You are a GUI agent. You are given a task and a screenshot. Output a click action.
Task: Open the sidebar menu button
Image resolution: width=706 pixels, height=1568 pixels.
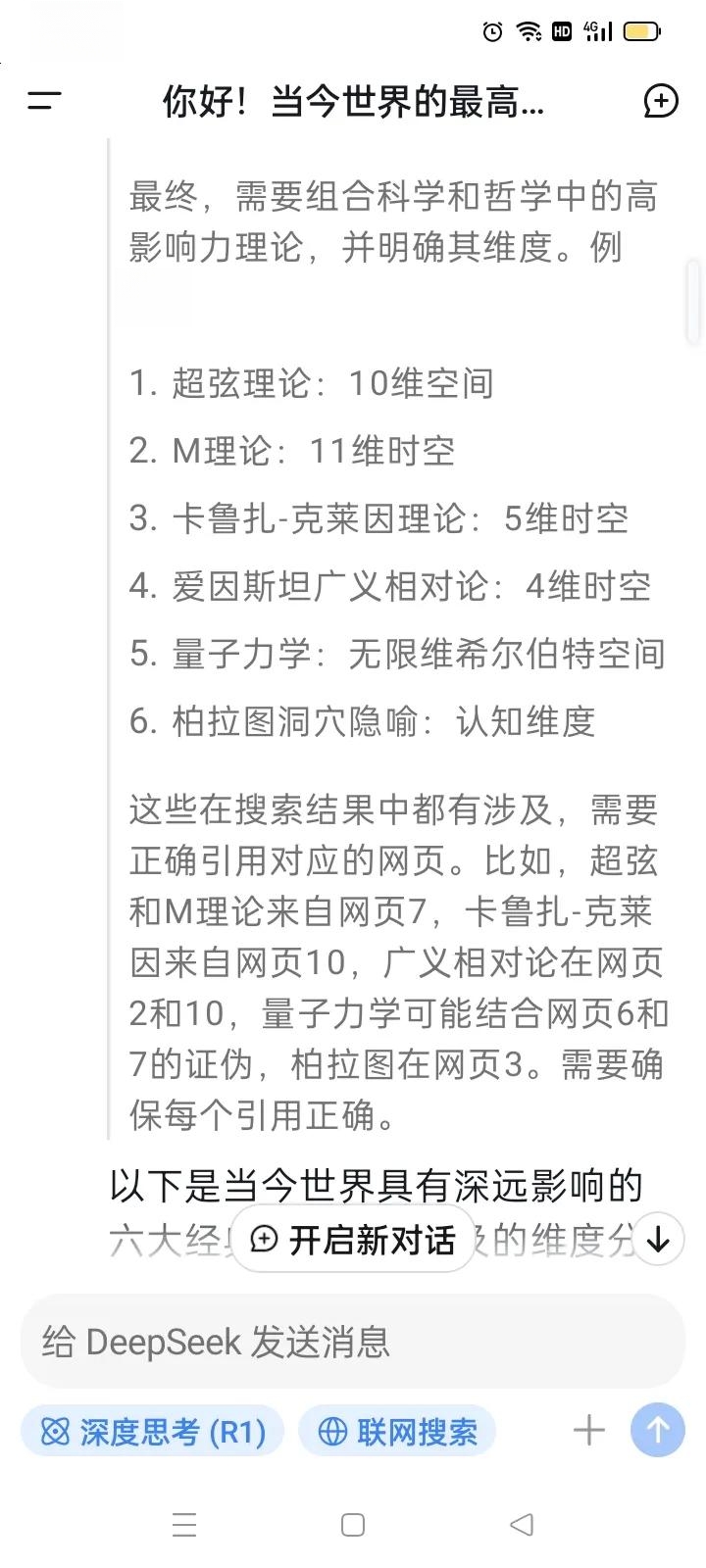coord(44,100)
